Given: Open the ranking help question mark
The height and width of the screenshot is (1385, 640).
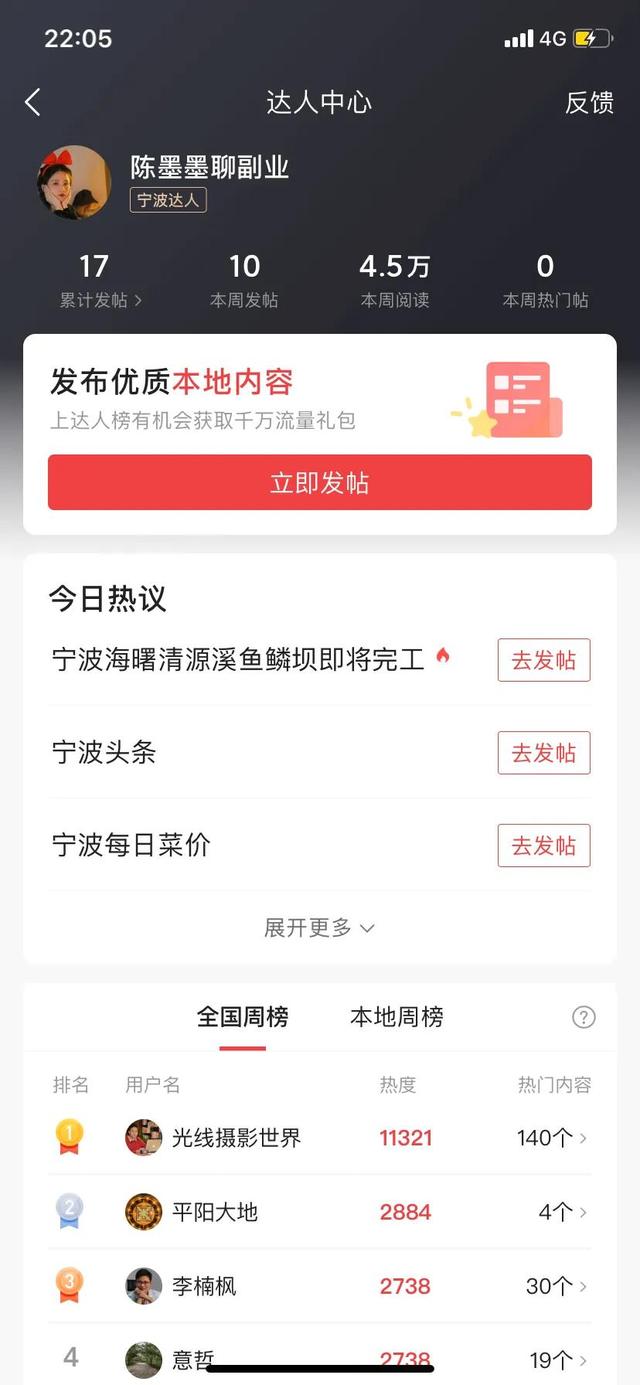Looking at the screenshot, I should 583,1018.
